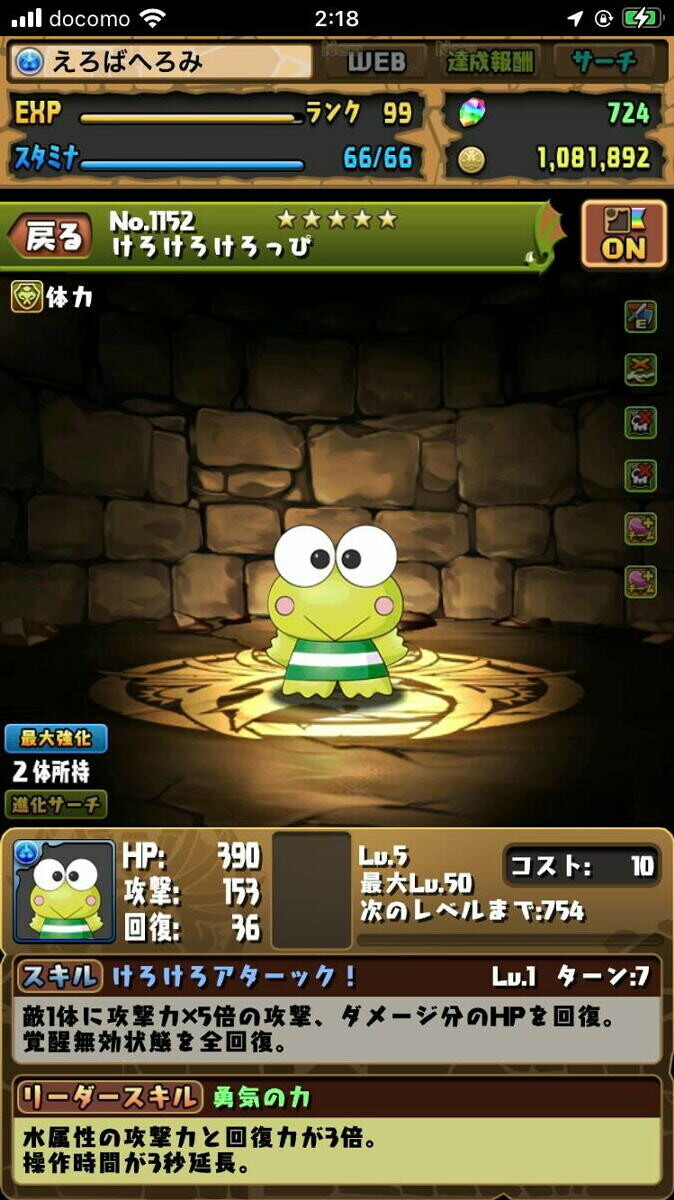Tap the monster portrait icon
Screen dimensions: 674x1200
click(64, 892)
